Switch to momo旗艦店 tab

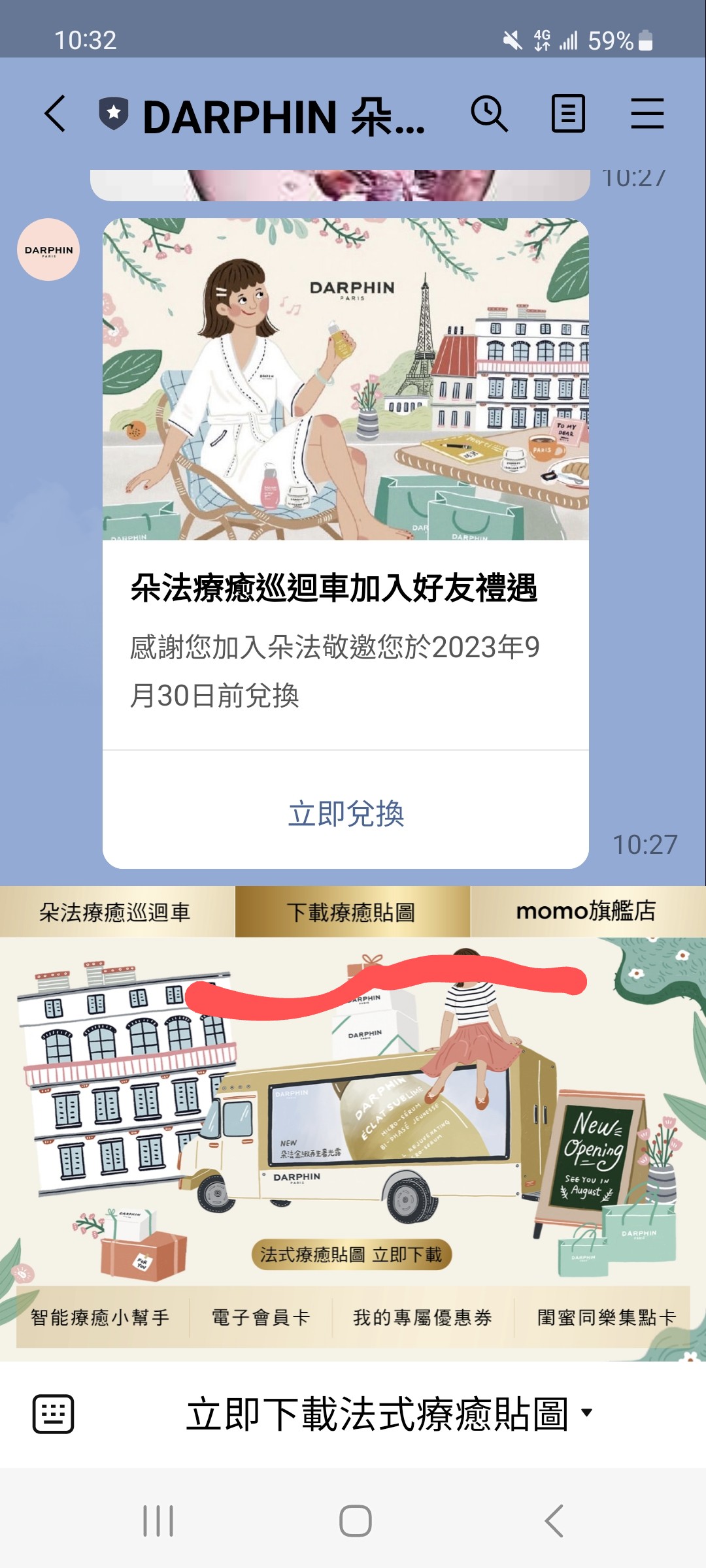[x=586, y=911]
